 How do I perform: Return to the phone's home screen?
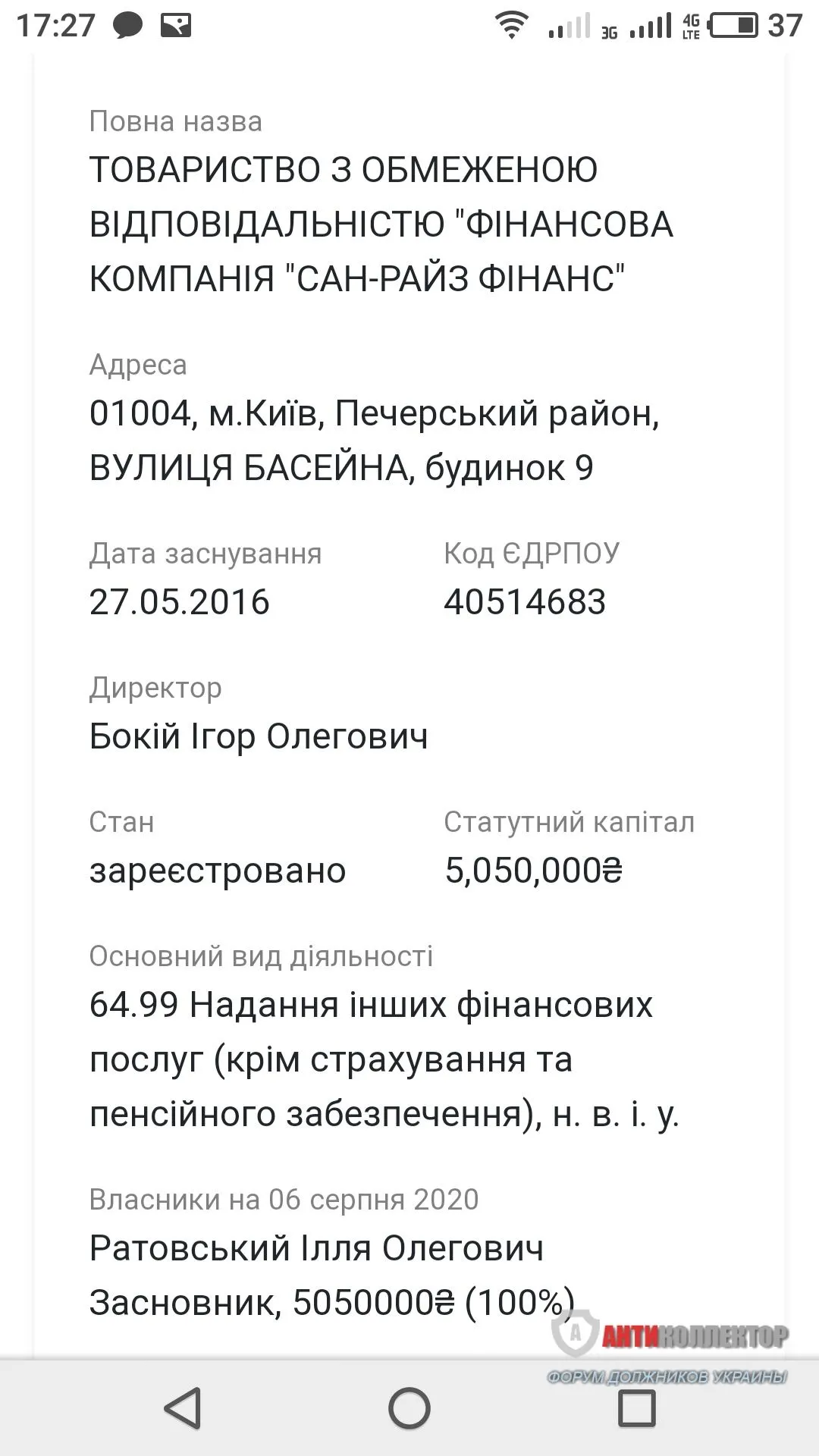point(409,1408)
